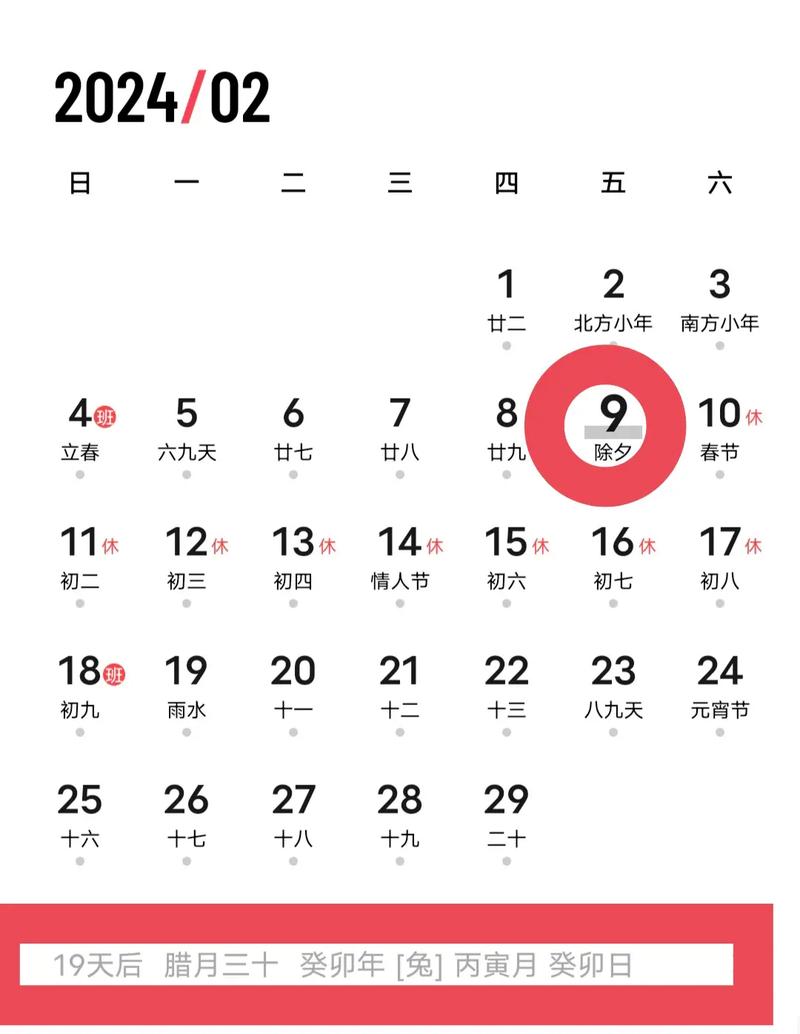
Task: Choose February 3, labeled 南方小年
Action: (720, 299)
